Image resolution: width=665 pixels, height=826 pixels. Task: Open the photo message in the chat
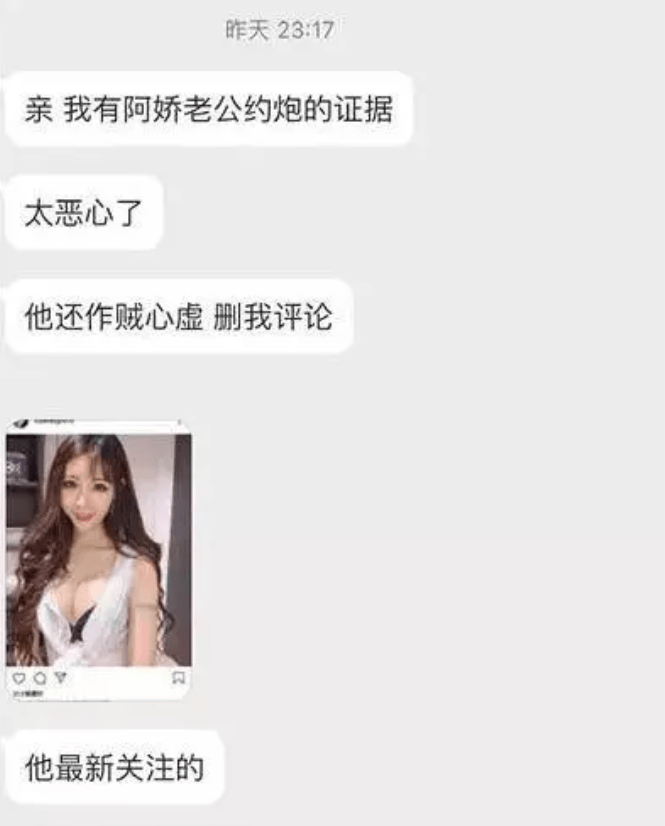tap(98, 556)
